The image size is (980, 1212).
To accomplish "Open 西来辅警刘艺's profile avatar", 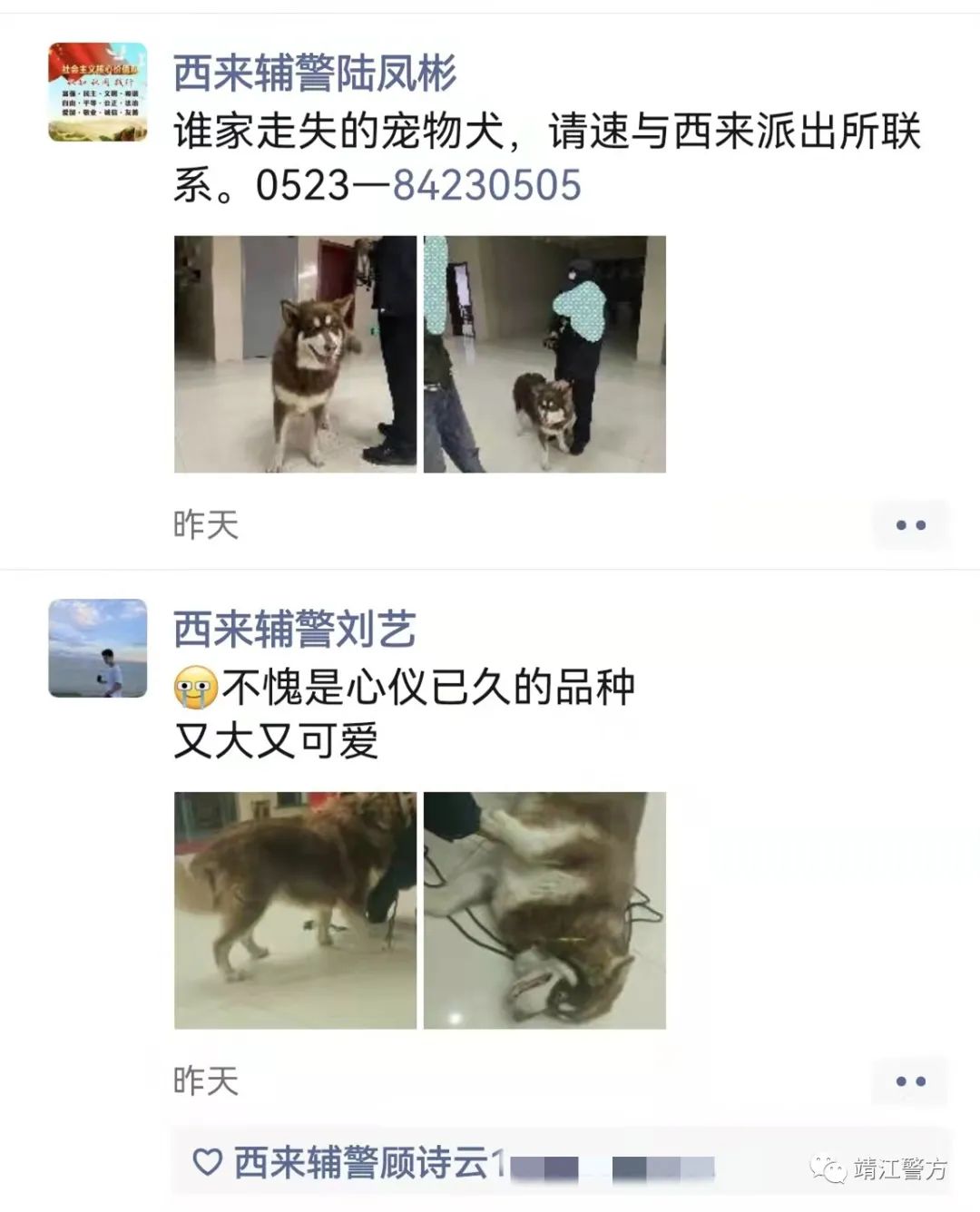I will tap(97, 648).
